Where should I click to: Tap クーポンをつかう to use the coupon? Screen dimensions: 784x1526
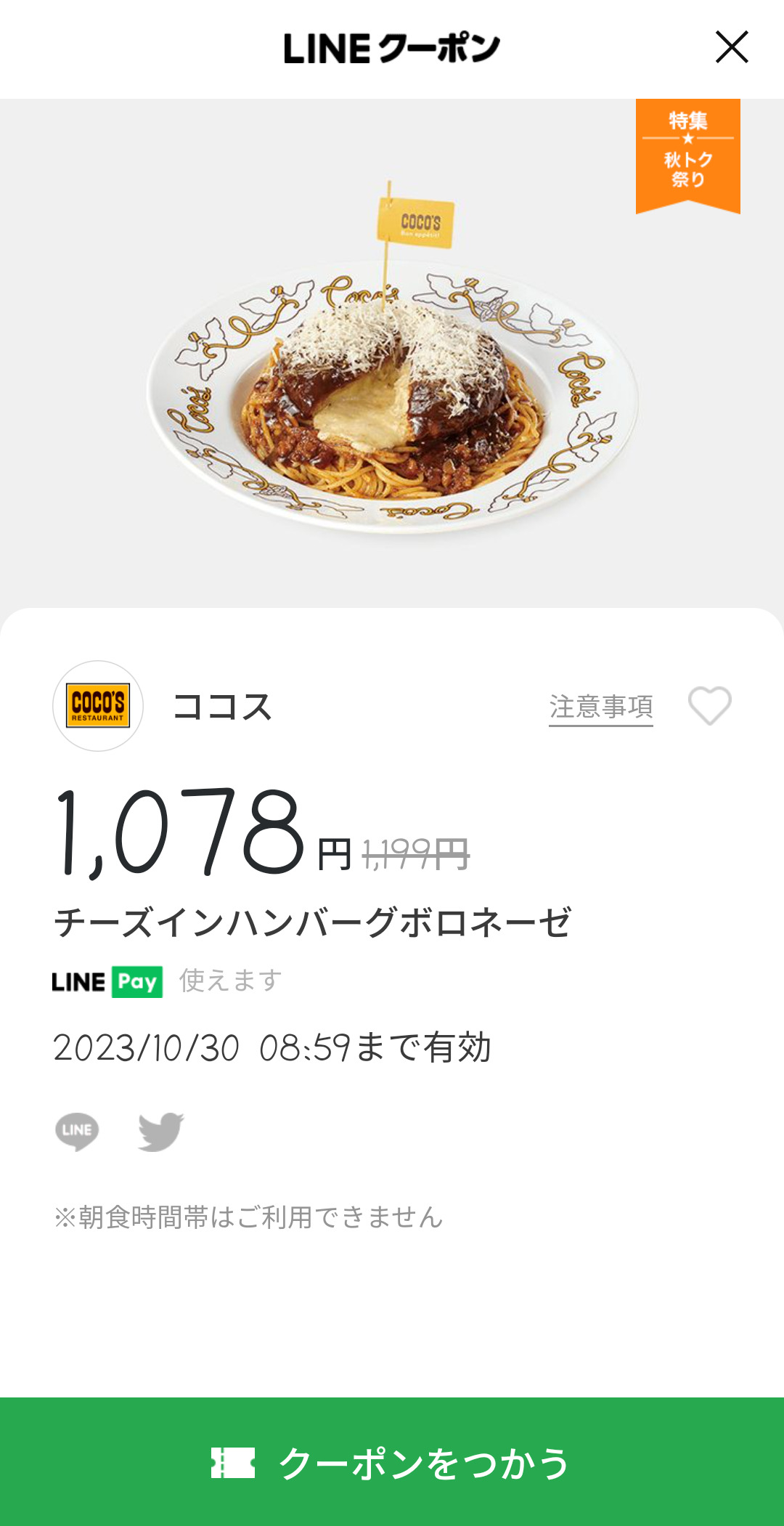pyautogui.click(x=392, y=1462)
